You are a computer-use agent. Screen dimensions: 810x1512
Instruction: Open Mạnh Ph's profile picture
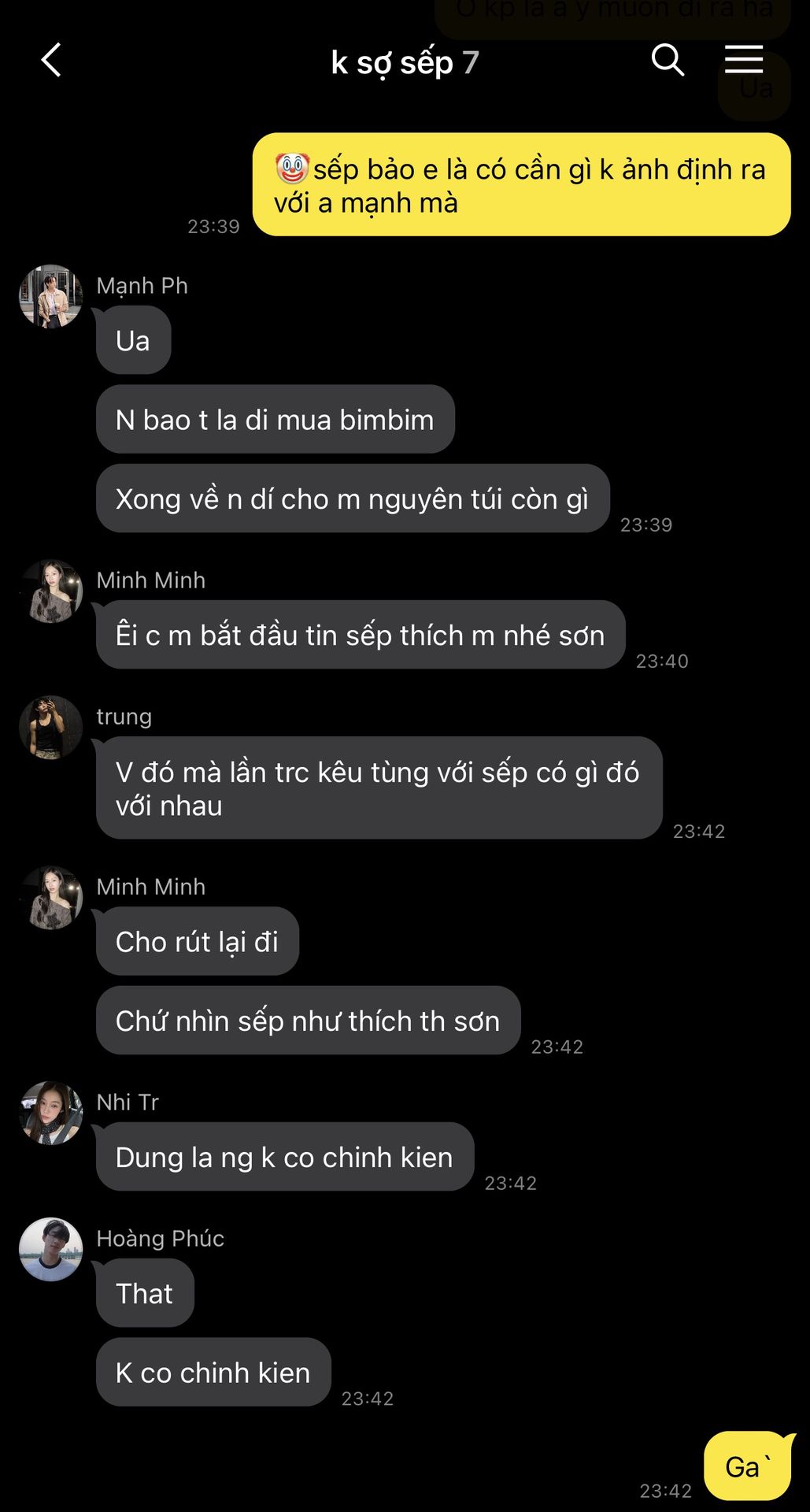point(51,297)
